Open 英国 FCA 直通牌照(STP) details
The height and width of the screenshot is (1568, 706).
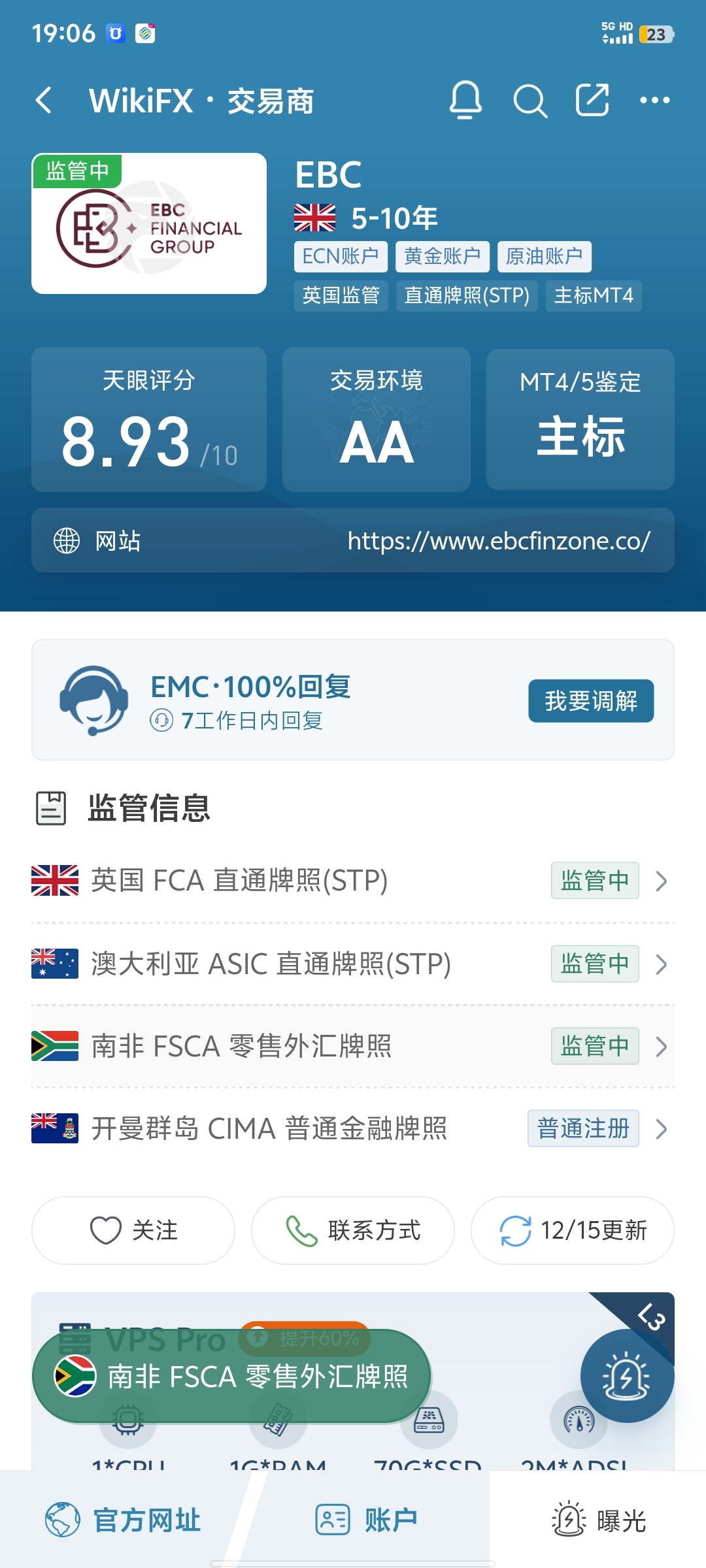tap(353, 881)
